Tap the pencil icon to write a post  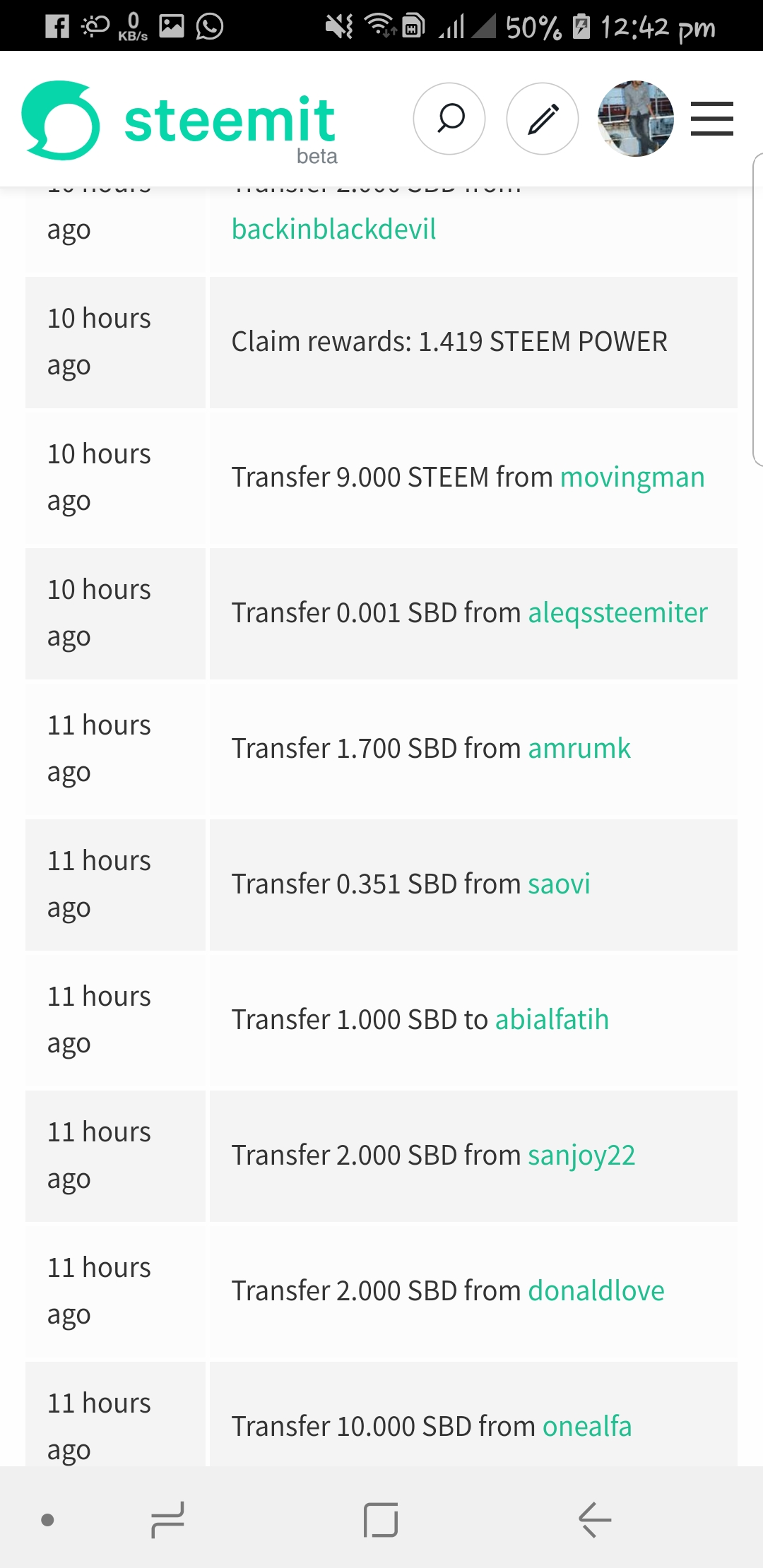pos(543,119)
